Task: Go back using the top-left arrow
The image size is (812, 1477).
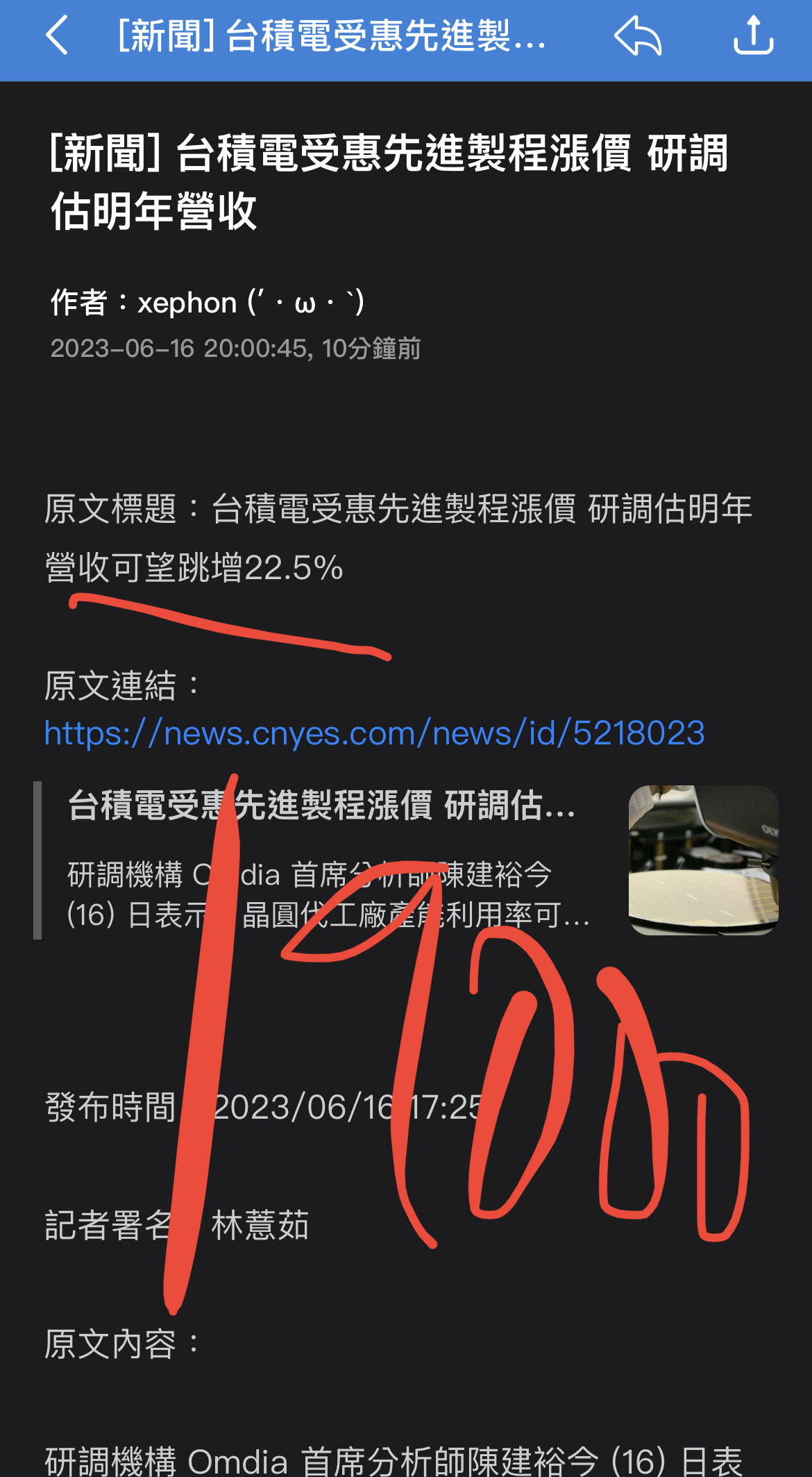Action: [x=57, y=35]
